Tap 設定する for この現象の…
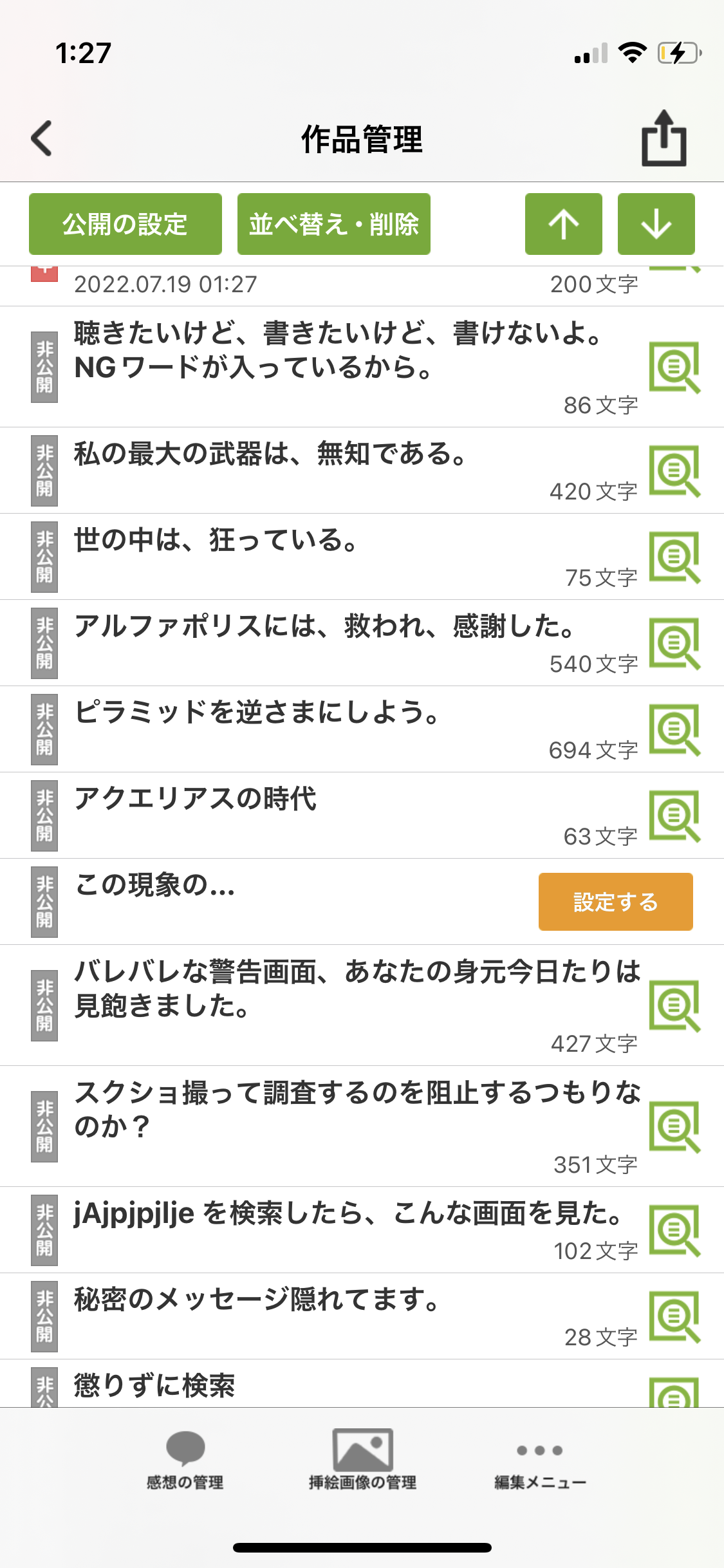Viewport: 724px width, 1568px height. pyautogui.click(x=615, y=902)
